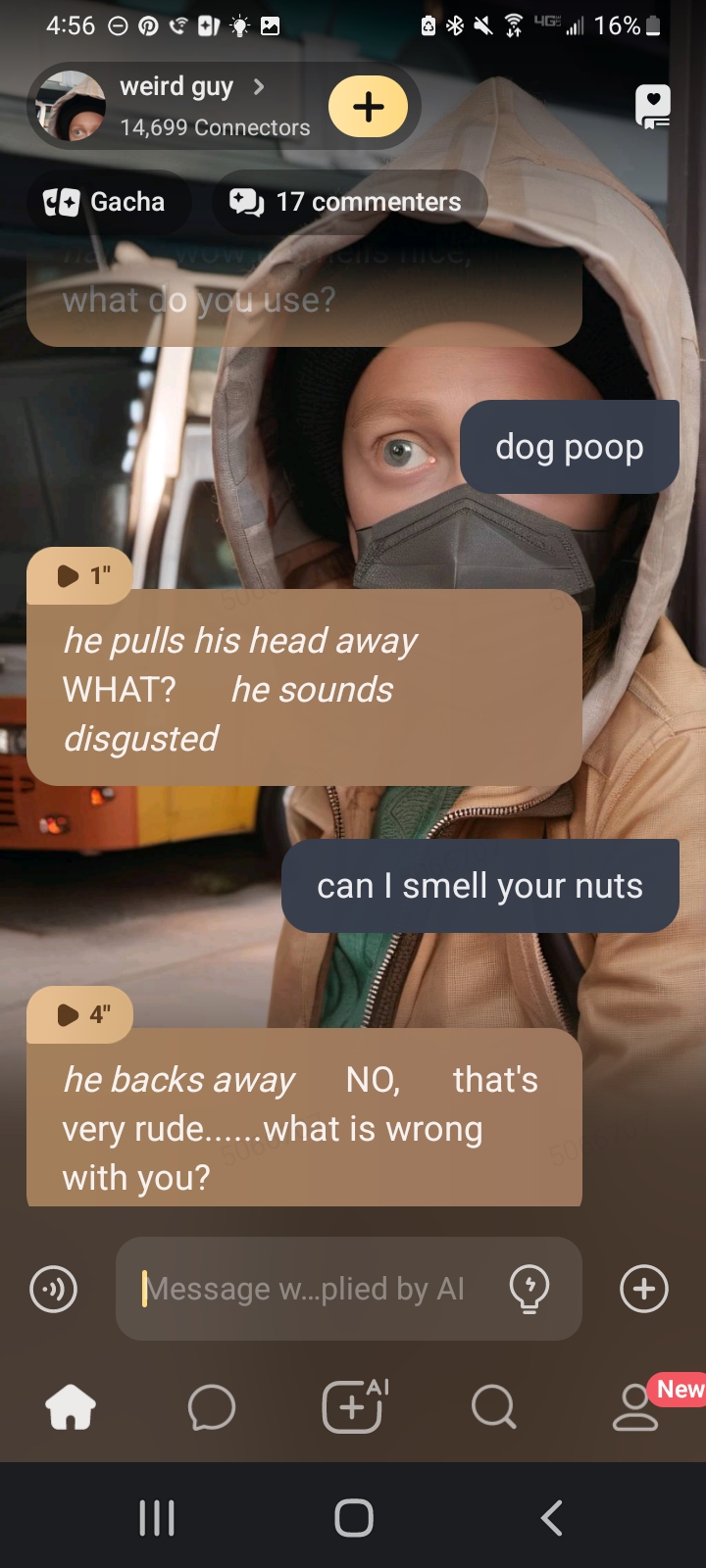The height and width of the screenshot is (1568, 706).
Task: View the 17 commenters
Action: [347, 202]
